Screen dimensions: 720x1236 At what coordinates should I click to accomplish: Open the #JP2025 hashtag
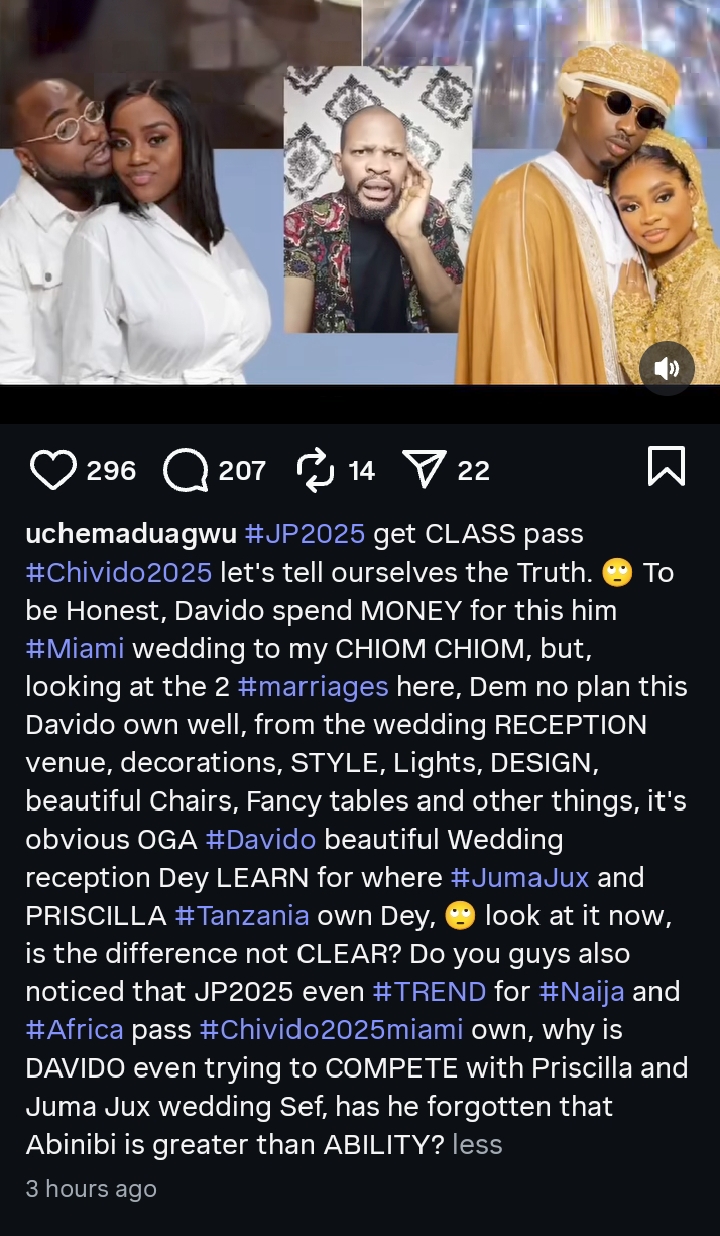point(304,534)
